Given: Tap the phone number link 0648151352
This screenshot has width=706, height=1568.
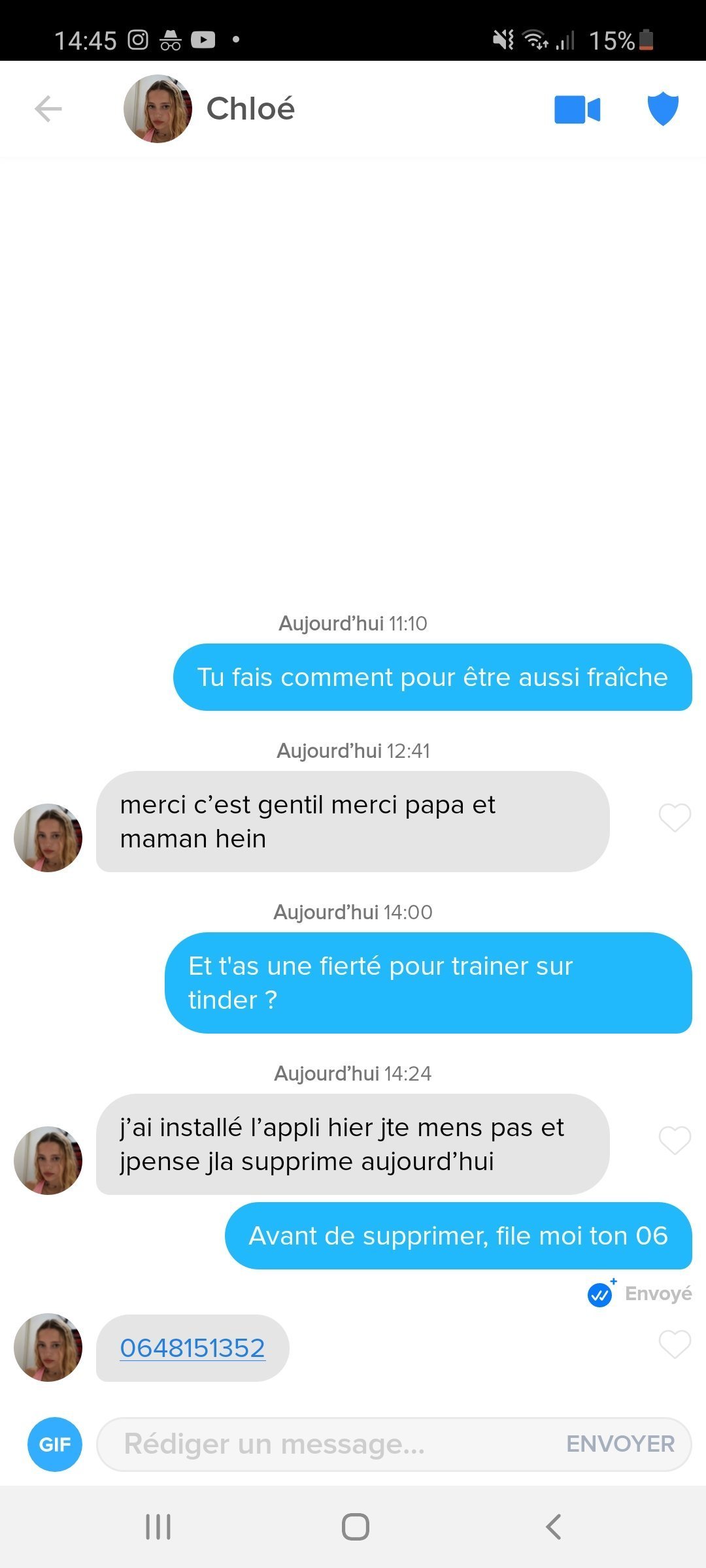Looking at the screenshot, I should click(192, 1348).
